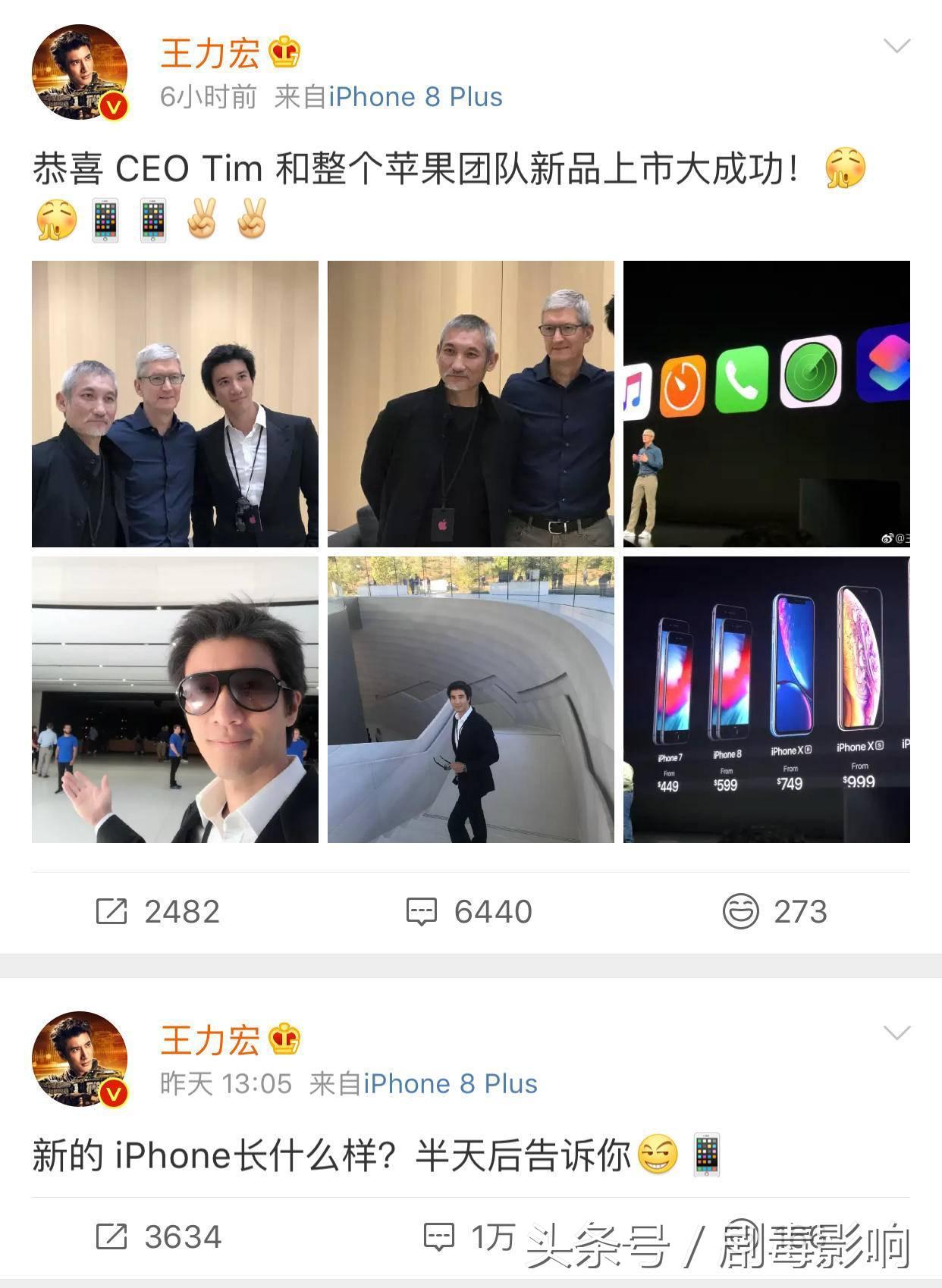
Task: Like the post with 273 likes
Action: 774,911
